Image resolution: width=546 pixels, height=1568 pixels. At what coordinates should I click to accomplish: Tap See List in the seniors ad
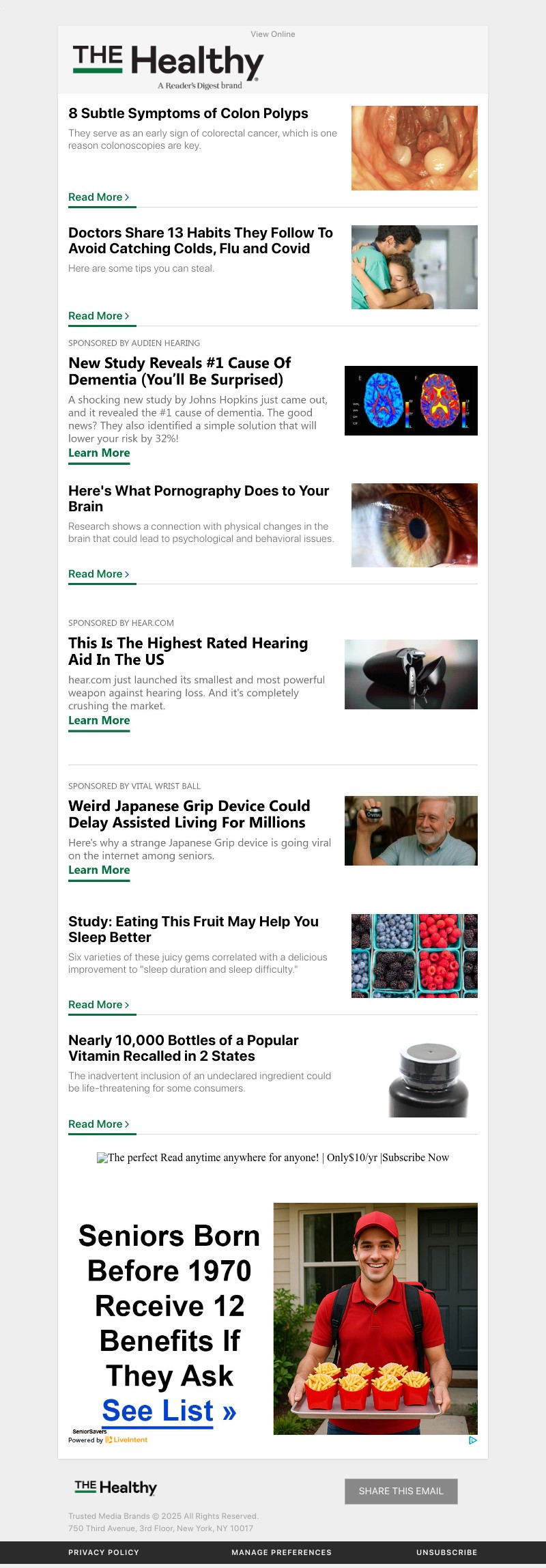169,1411
